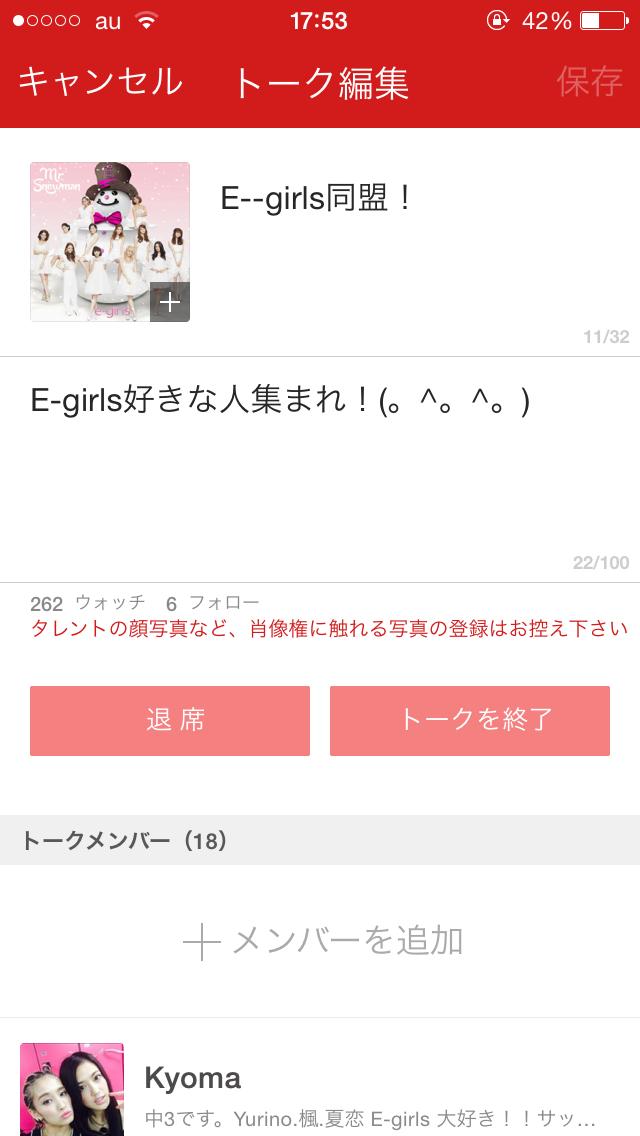640x1136 pixels.
Task: End the talk with トークを終了
Action: coord(470,720)
